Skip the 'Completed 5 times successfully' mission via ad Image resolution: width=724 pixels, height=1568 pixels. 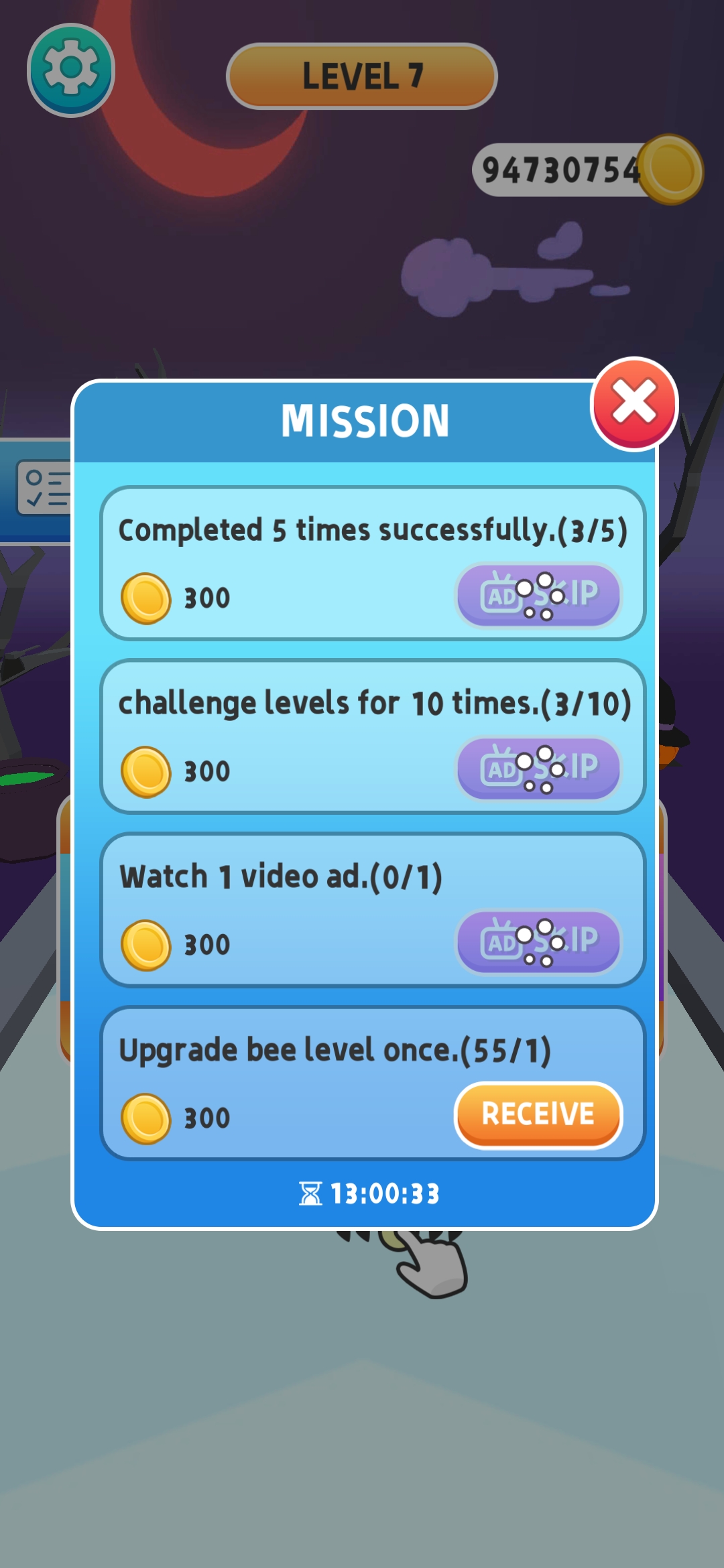538,595
